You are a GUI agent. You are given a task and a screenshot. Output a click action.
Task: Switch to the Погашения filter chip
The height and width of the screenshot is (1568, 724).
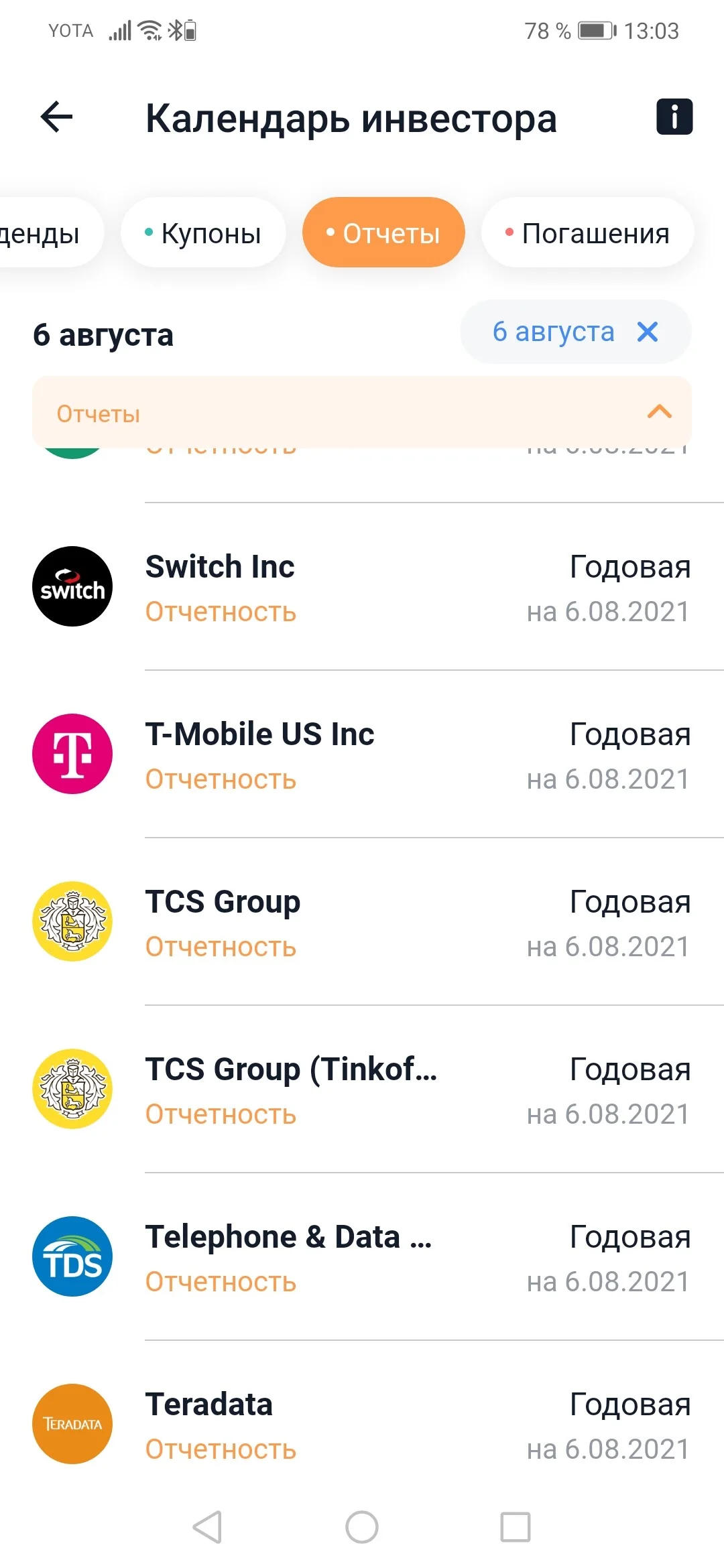[x=587, y=233]
